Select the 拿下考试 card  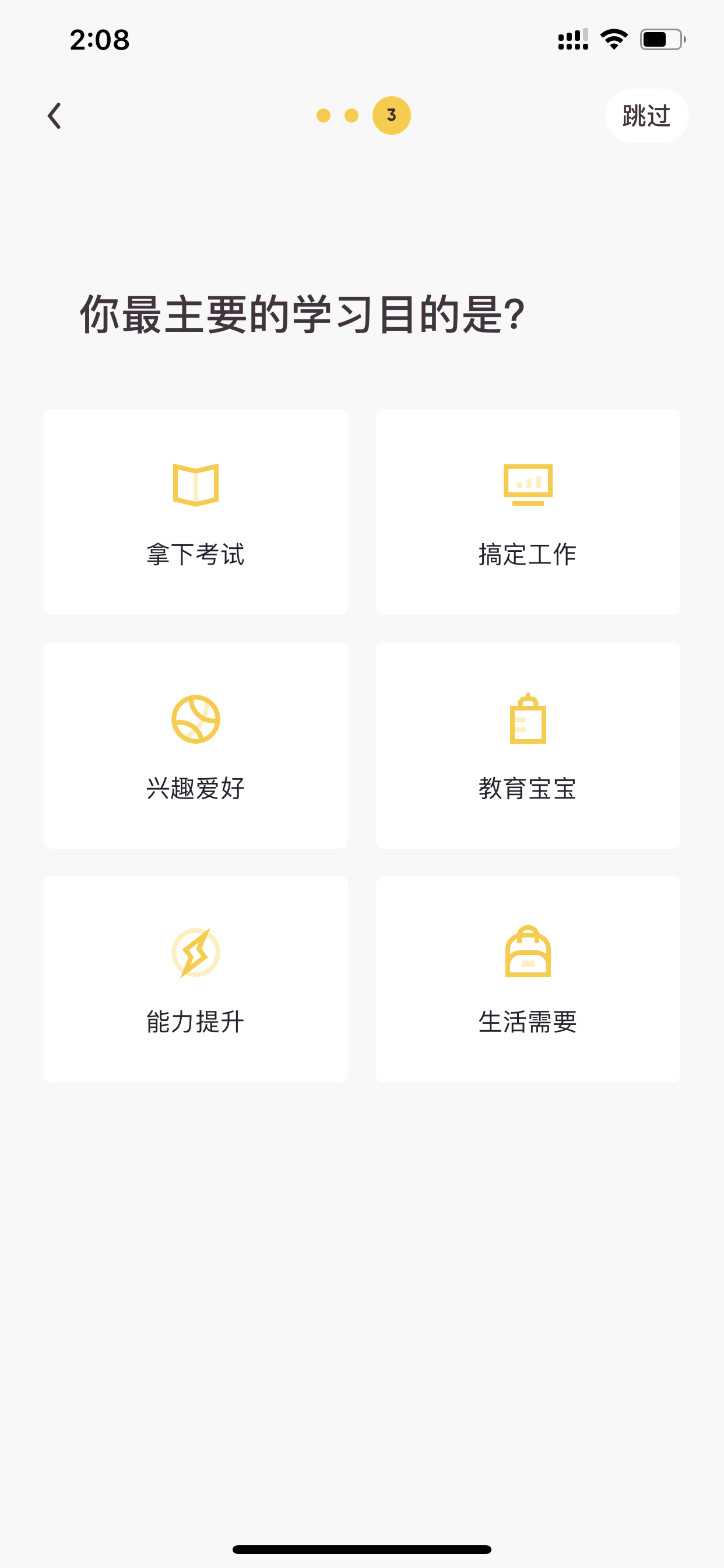pyautogui.click(x=196, y=512)
